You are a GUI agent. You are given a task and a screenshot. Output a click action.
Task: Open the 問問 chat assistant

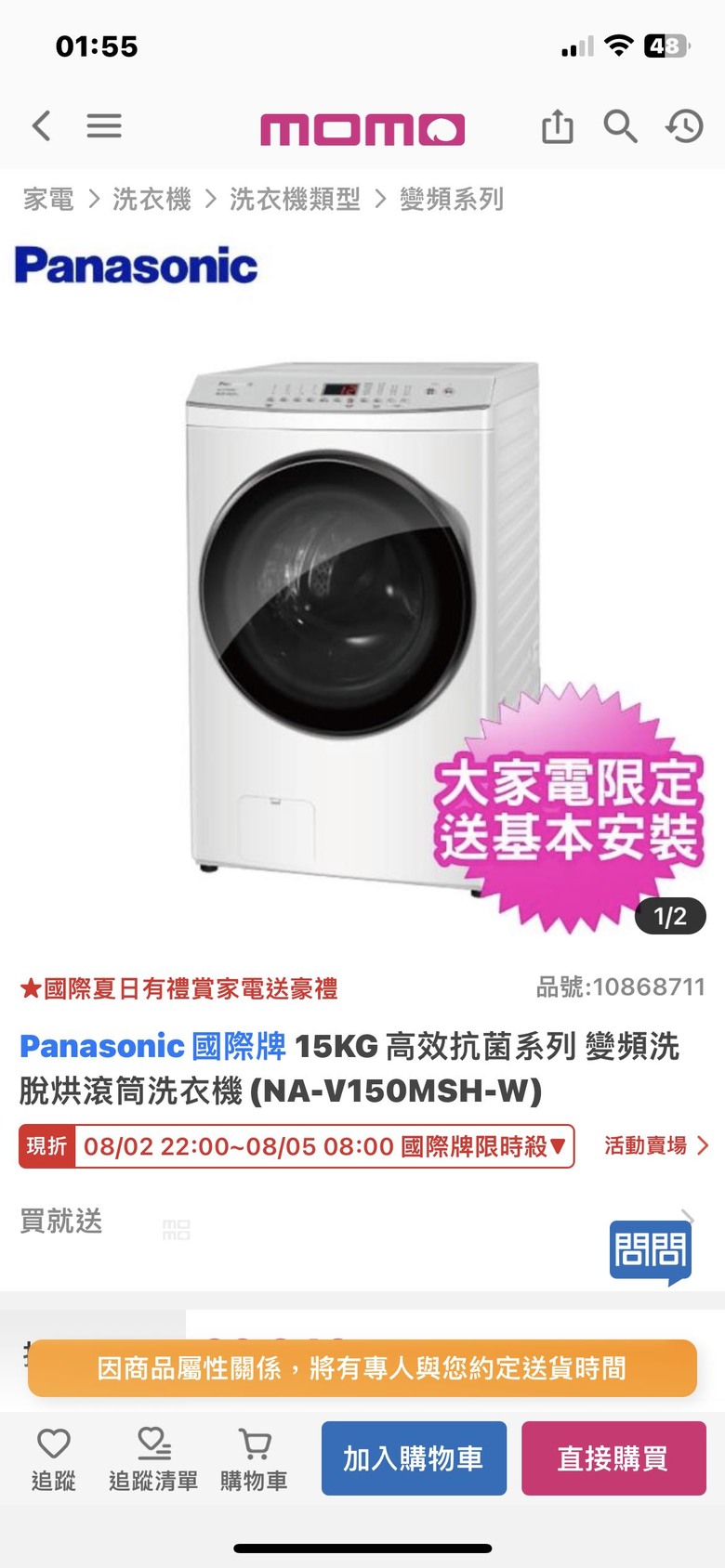(x=651, y=1252)
